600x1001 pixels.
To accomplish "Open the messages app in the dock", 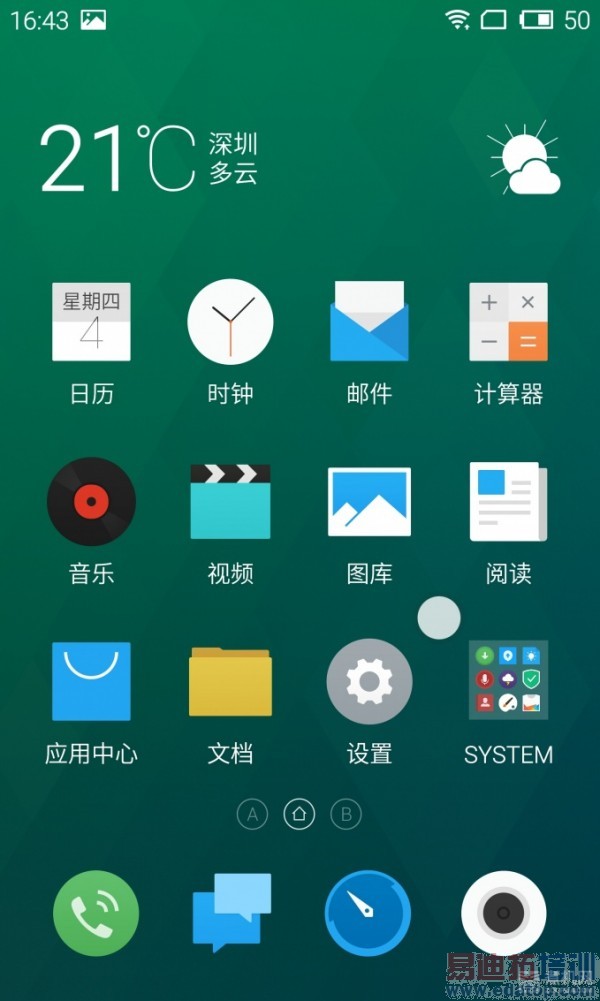I will click(231, 913).
